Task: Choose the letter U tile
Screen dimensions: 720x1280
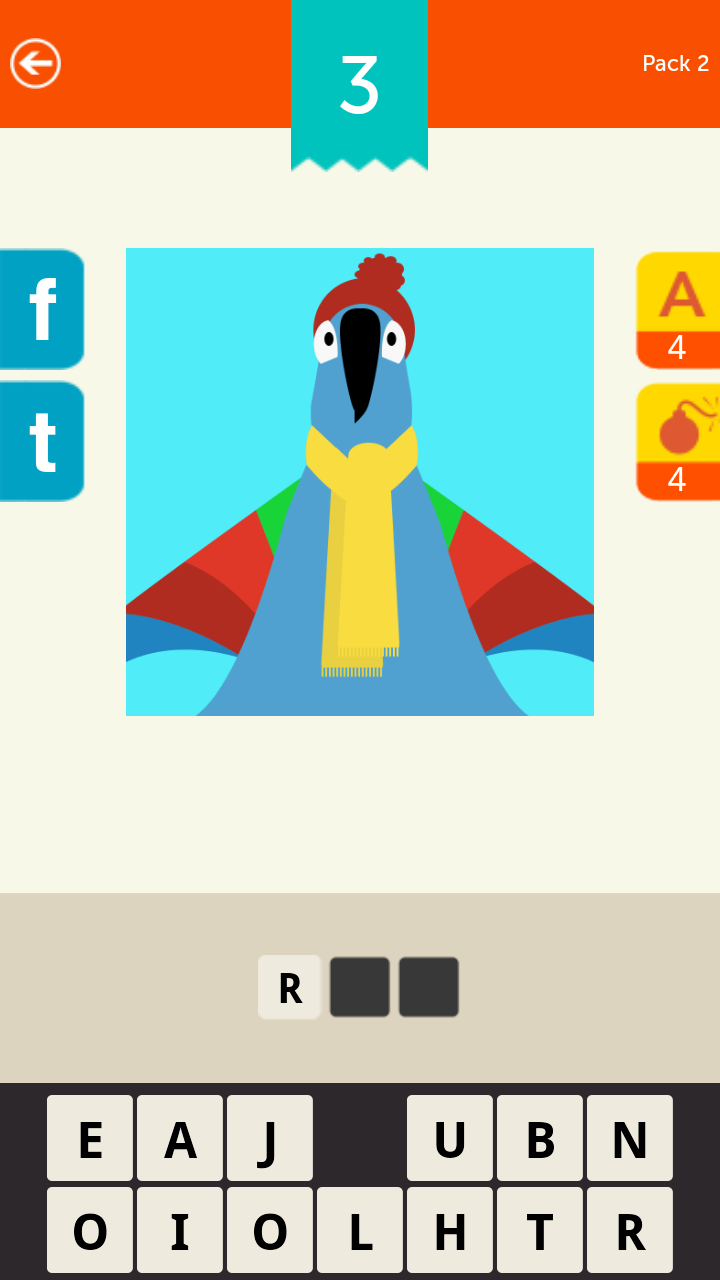Action: 450,1138
